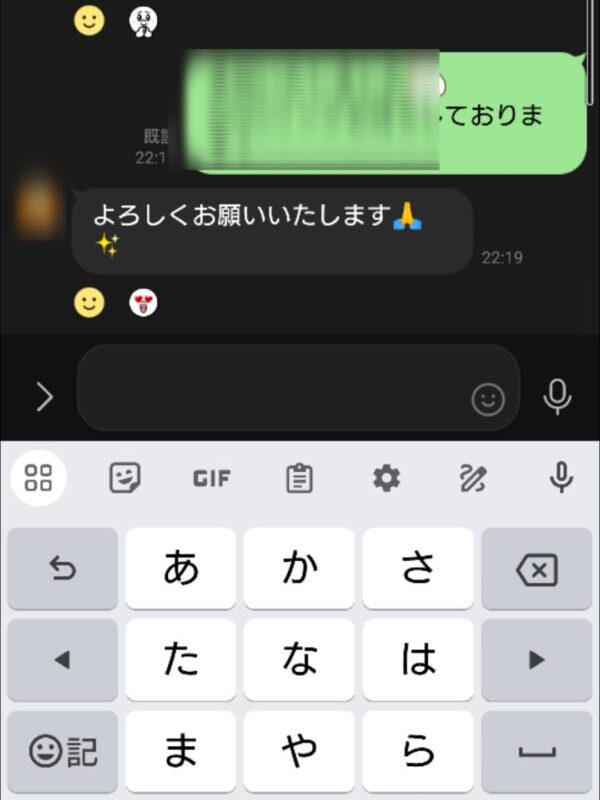Move cursor right with arrow key
The height and width of the screenshot is (800, 600).
click(x=536, y=660)
